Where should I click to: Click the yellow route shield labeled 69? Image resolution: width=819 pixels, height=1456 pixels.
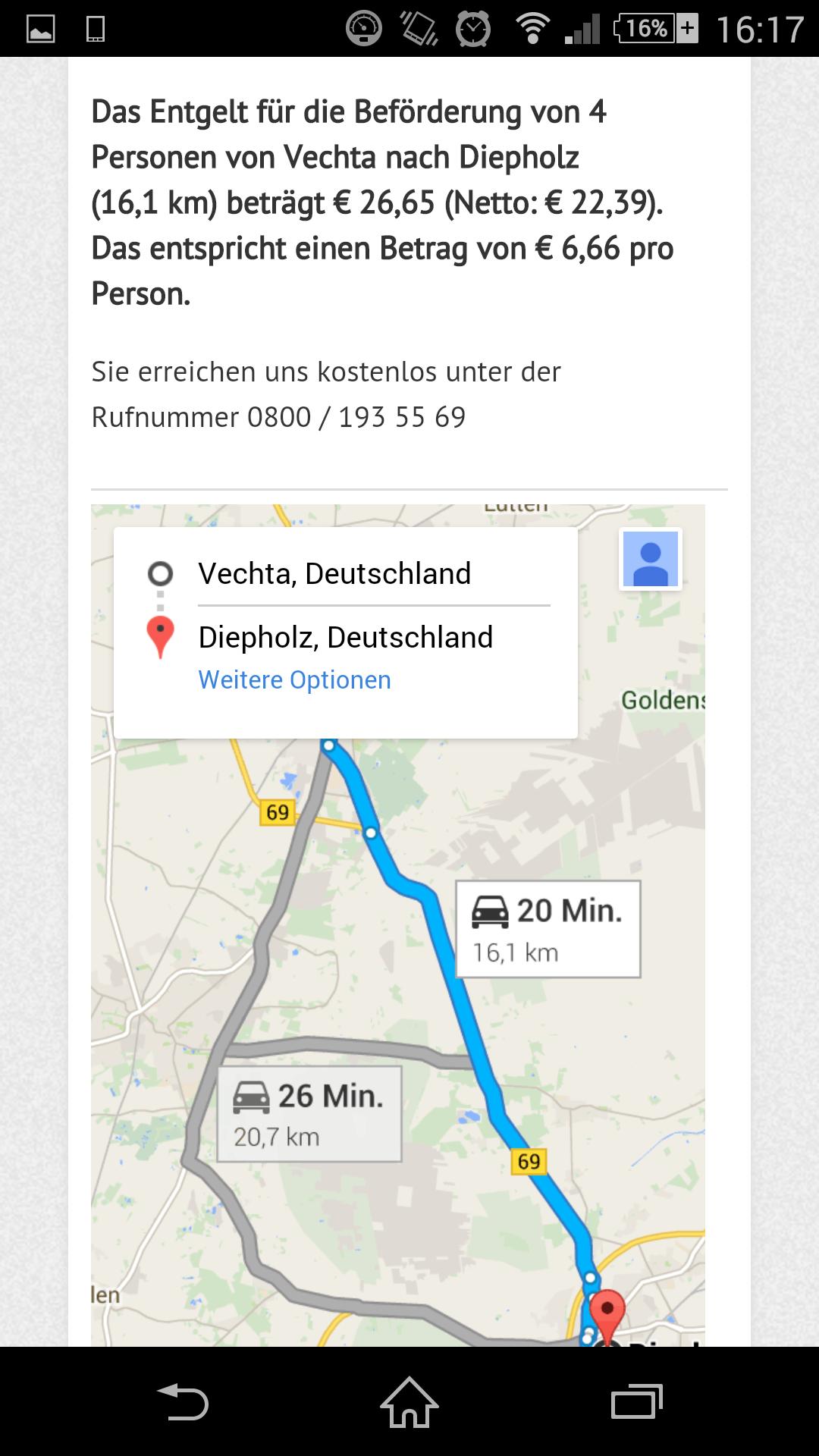[277, 814]
